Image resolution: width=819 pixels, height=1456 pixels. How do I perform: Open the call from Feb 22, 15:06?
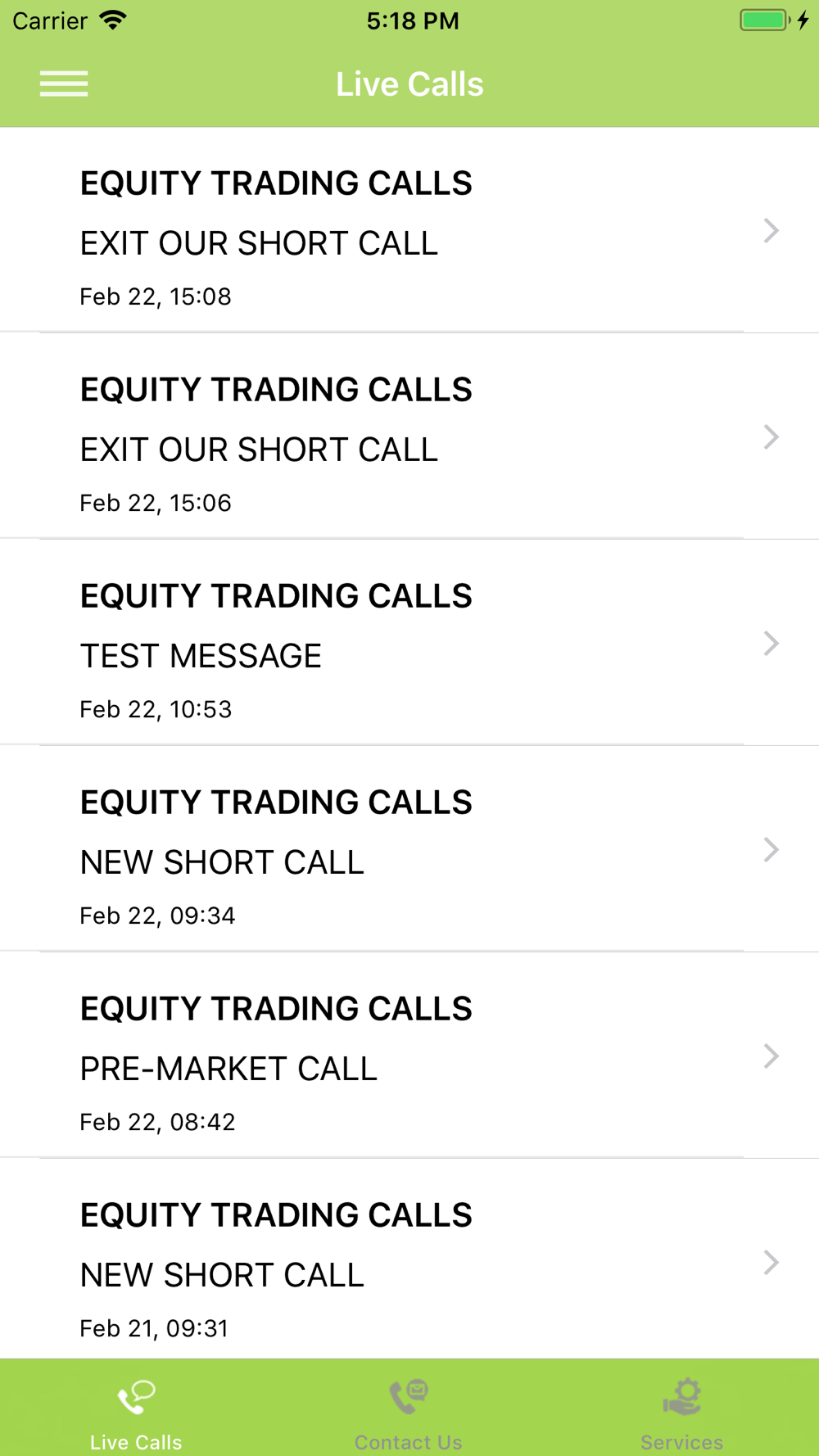click(409, 437)
